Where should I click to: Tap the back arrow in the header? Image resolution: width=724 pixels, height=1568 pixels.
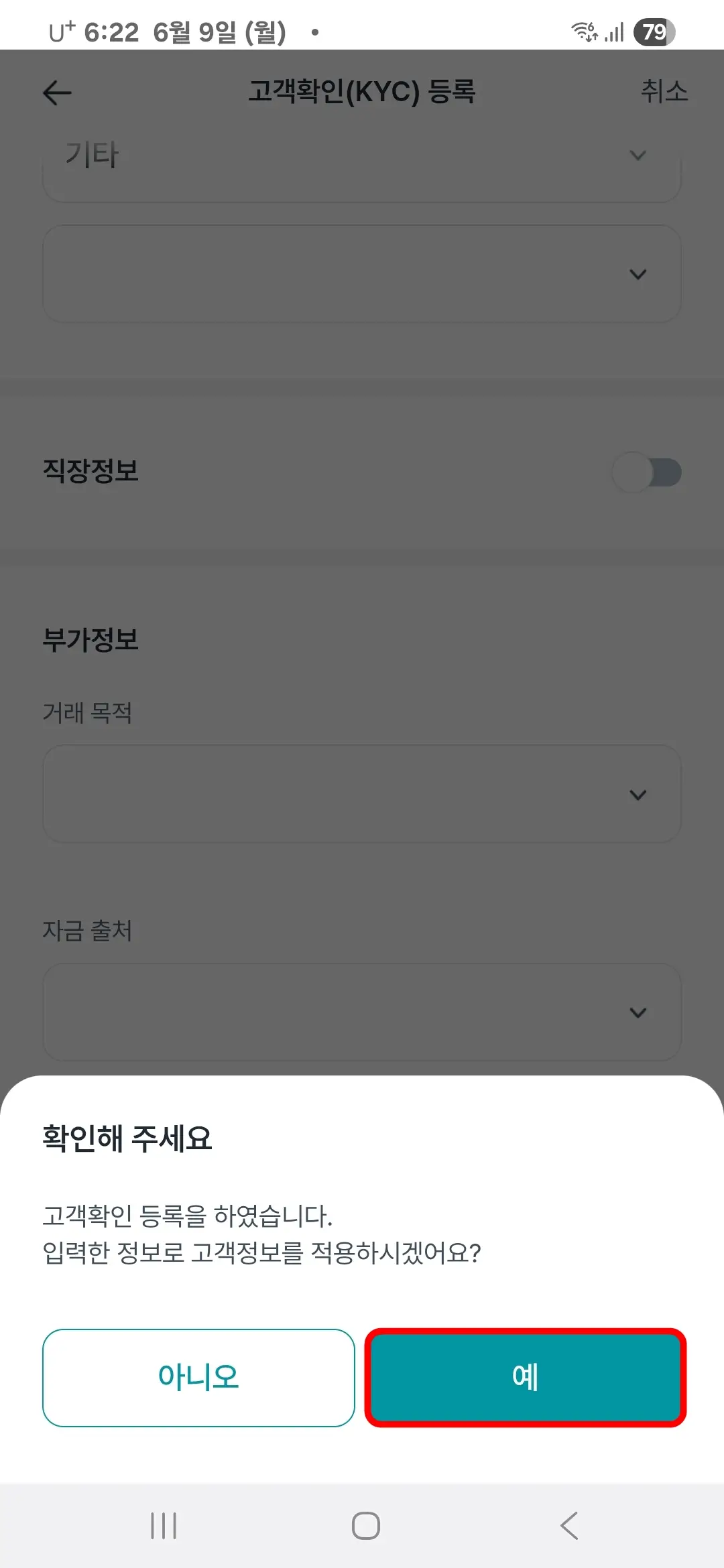(x=57, y=92)
